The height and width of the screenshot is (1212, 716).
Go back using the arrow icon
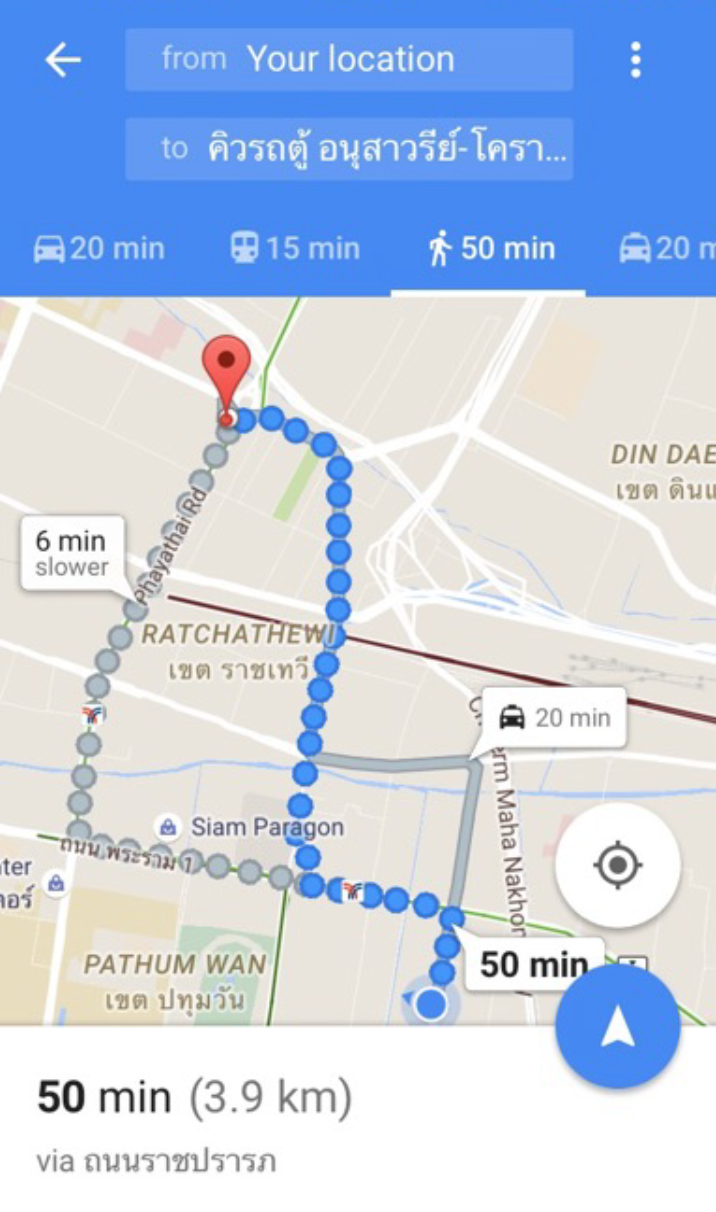point(62,60)
